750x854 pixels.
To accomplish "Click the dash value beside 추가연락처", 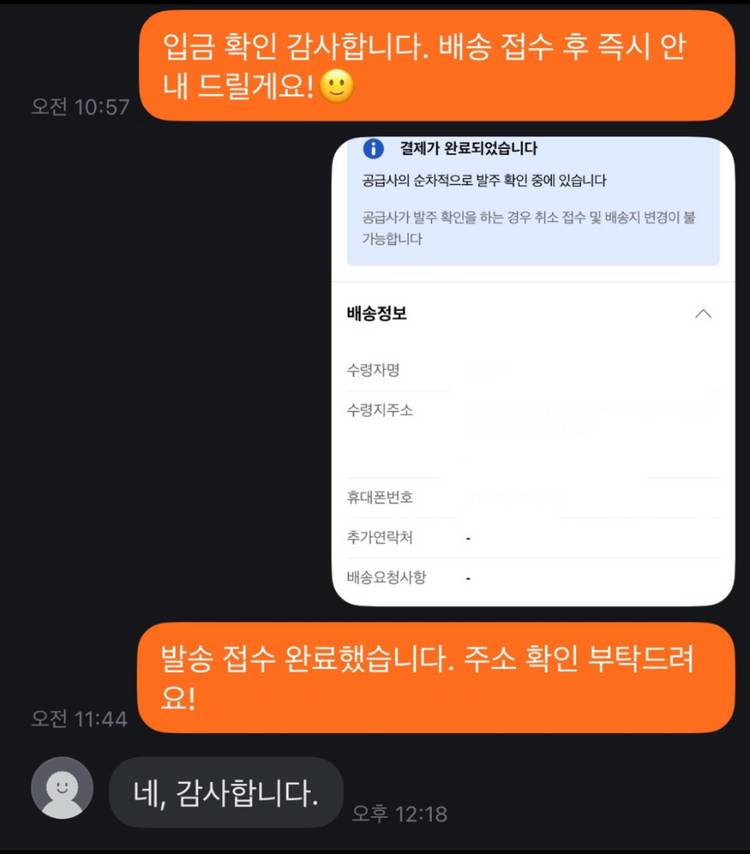I will point(466,537).
